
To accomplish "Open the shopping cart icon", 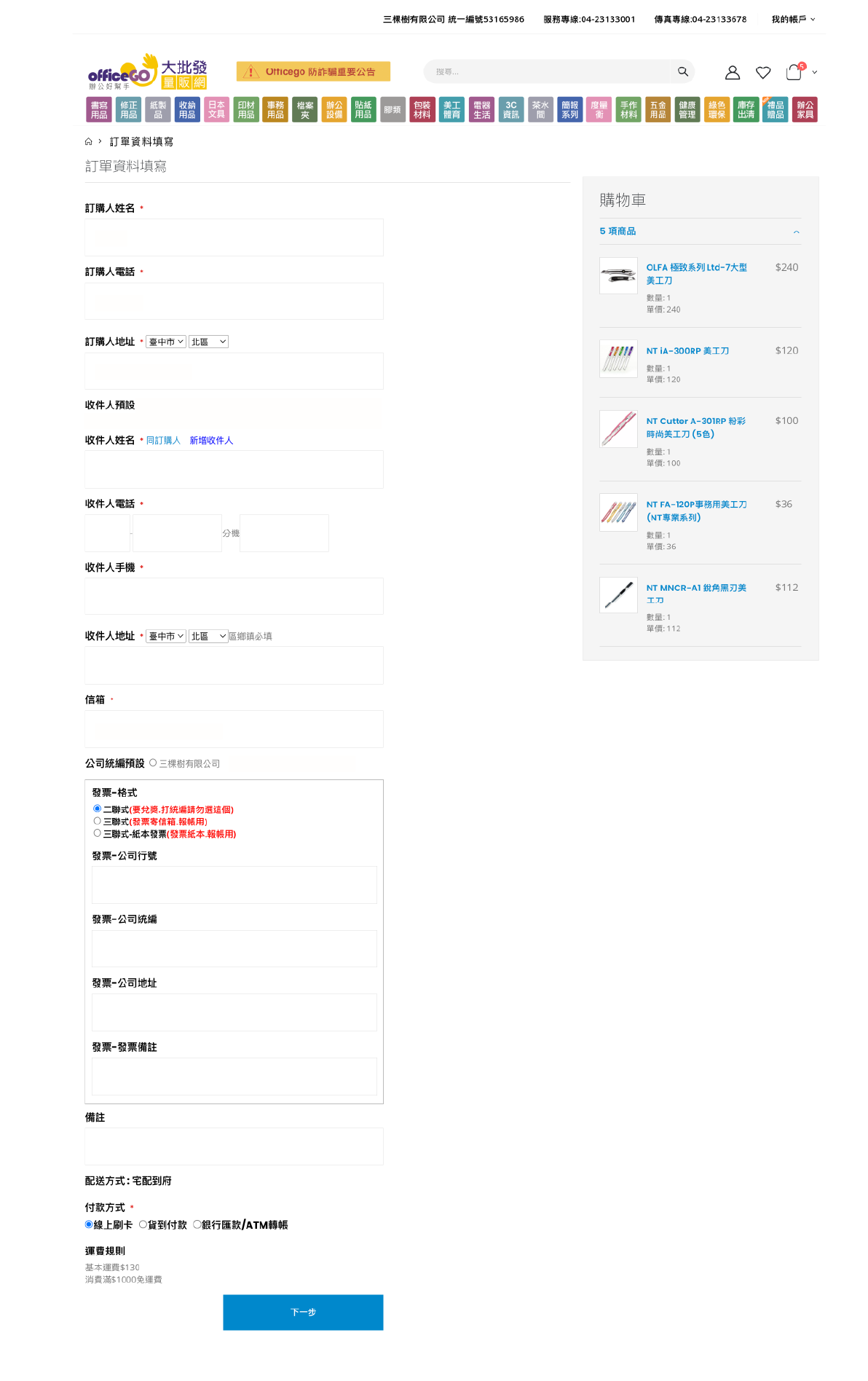I will point(794,72).
